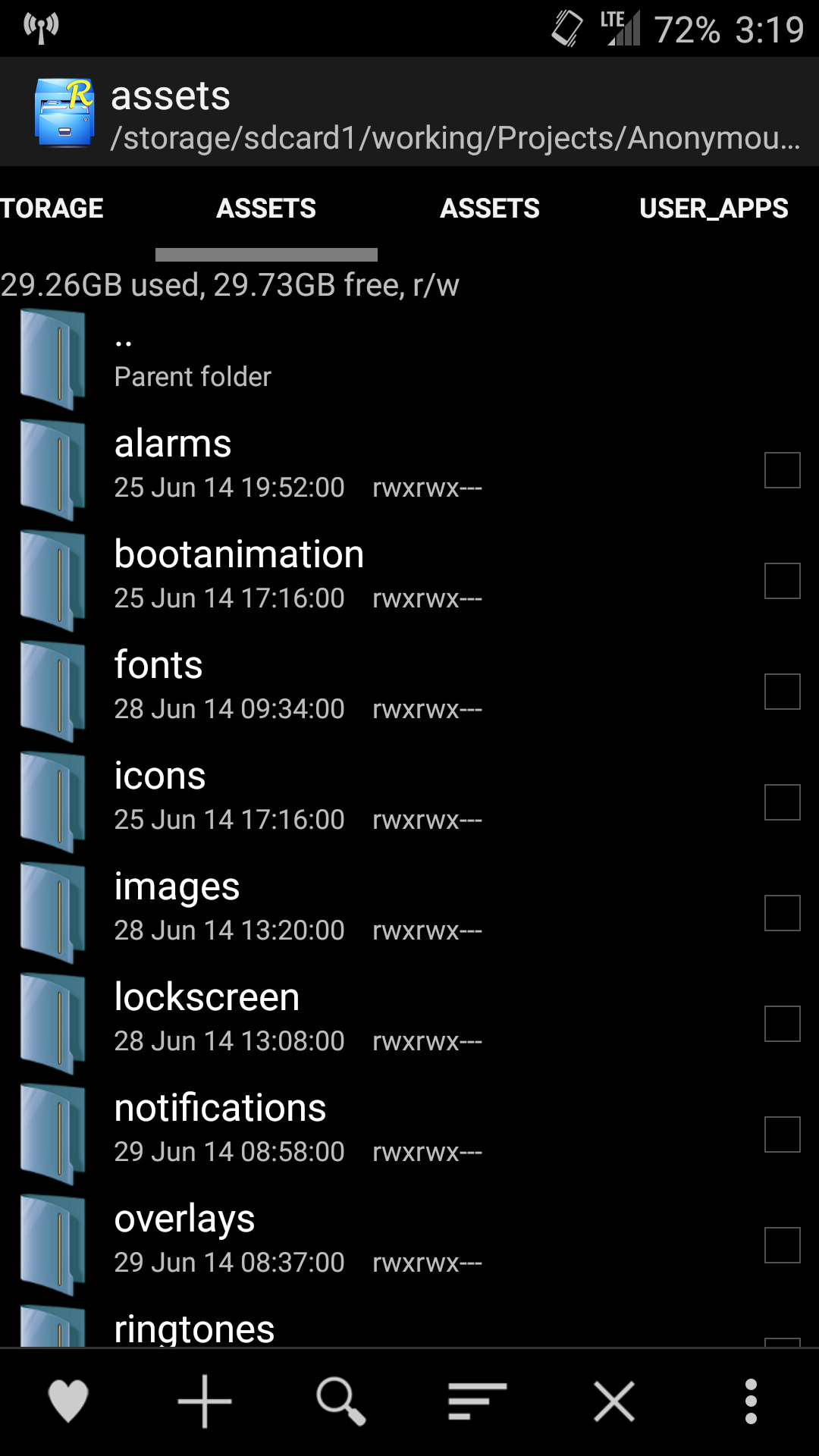Switch to the STORAGE tab
Image resolution: width=819 pixels, height=1456 pixels.
click(x=52, y=208)
